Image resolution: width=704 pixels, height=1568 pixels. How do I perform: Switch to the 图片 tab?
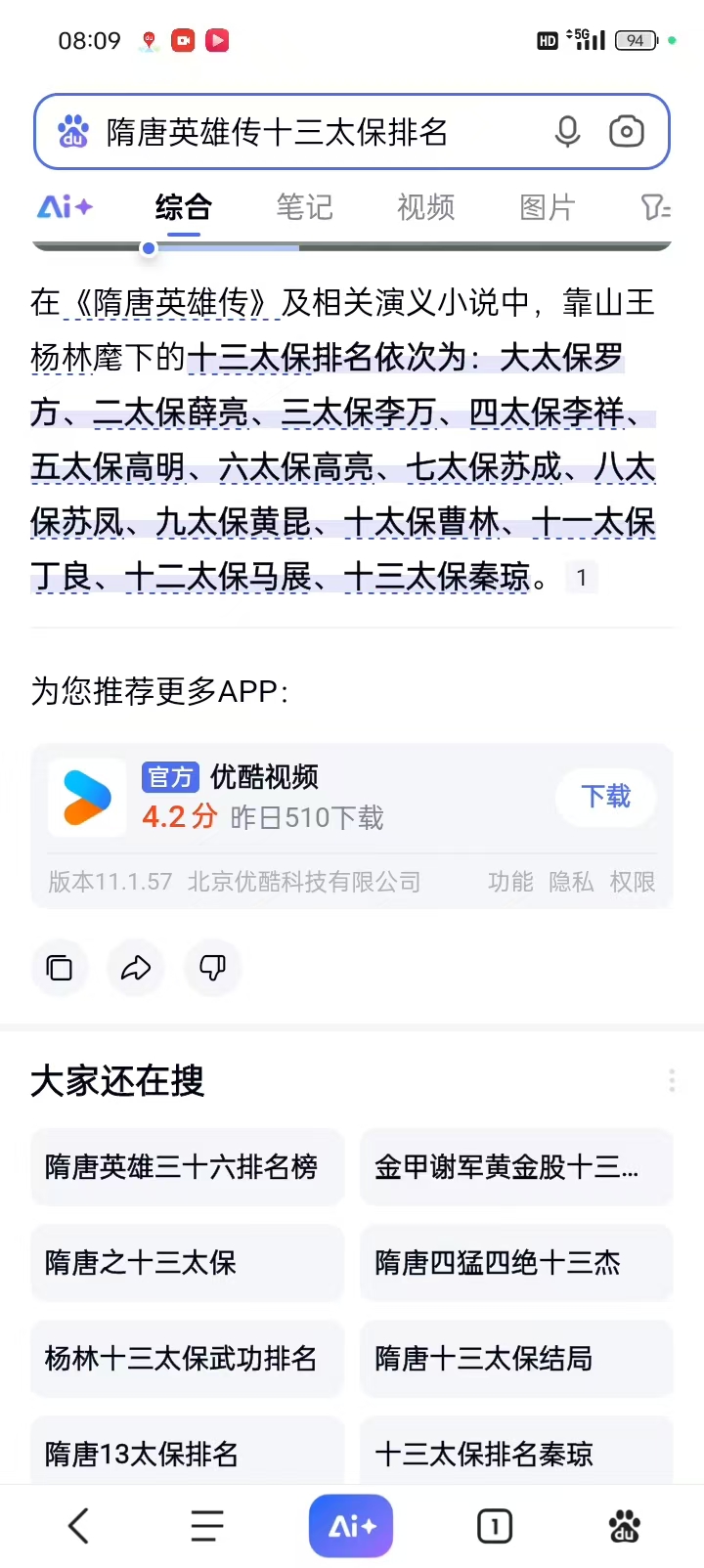pyautogui.click(x=547, y=207)
